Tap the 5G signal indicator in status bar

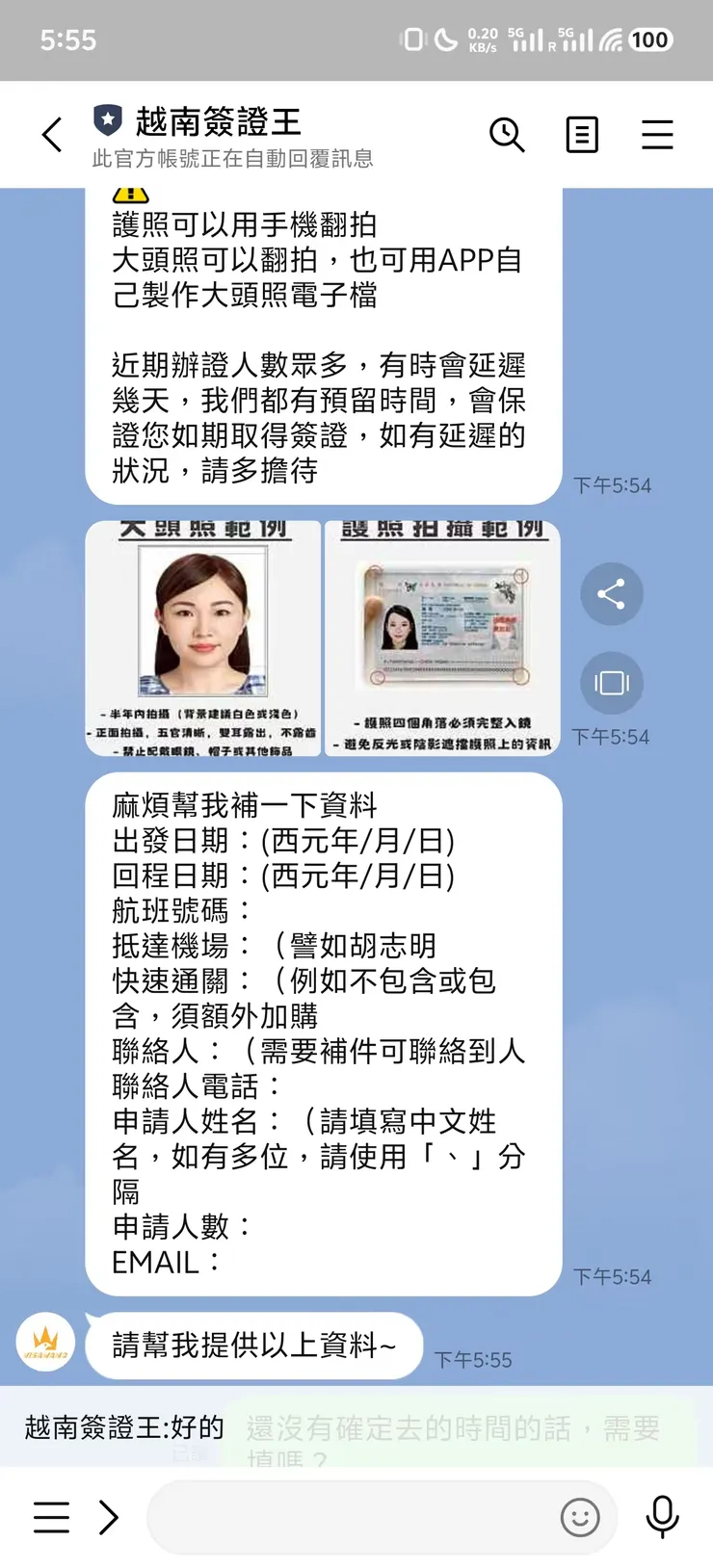[529, 39]
